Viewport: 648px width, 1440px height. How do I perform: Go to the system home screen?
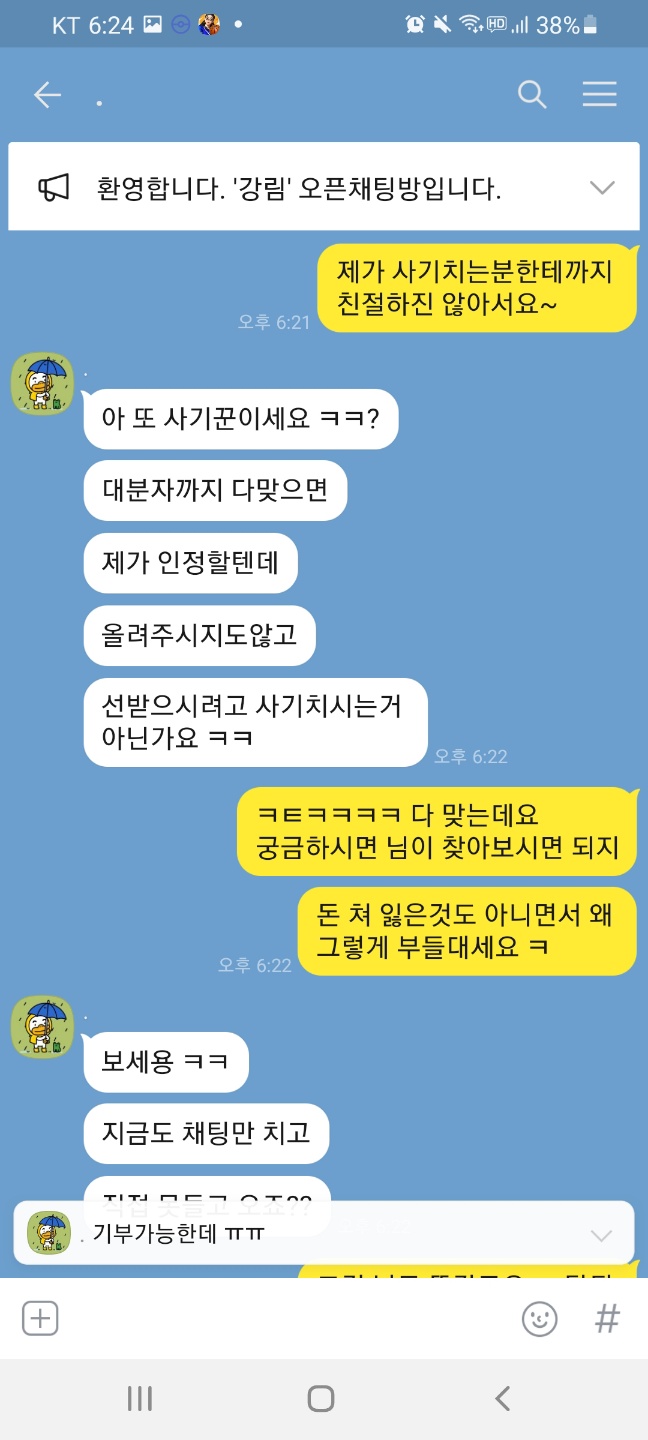[x=321, y=1398]
